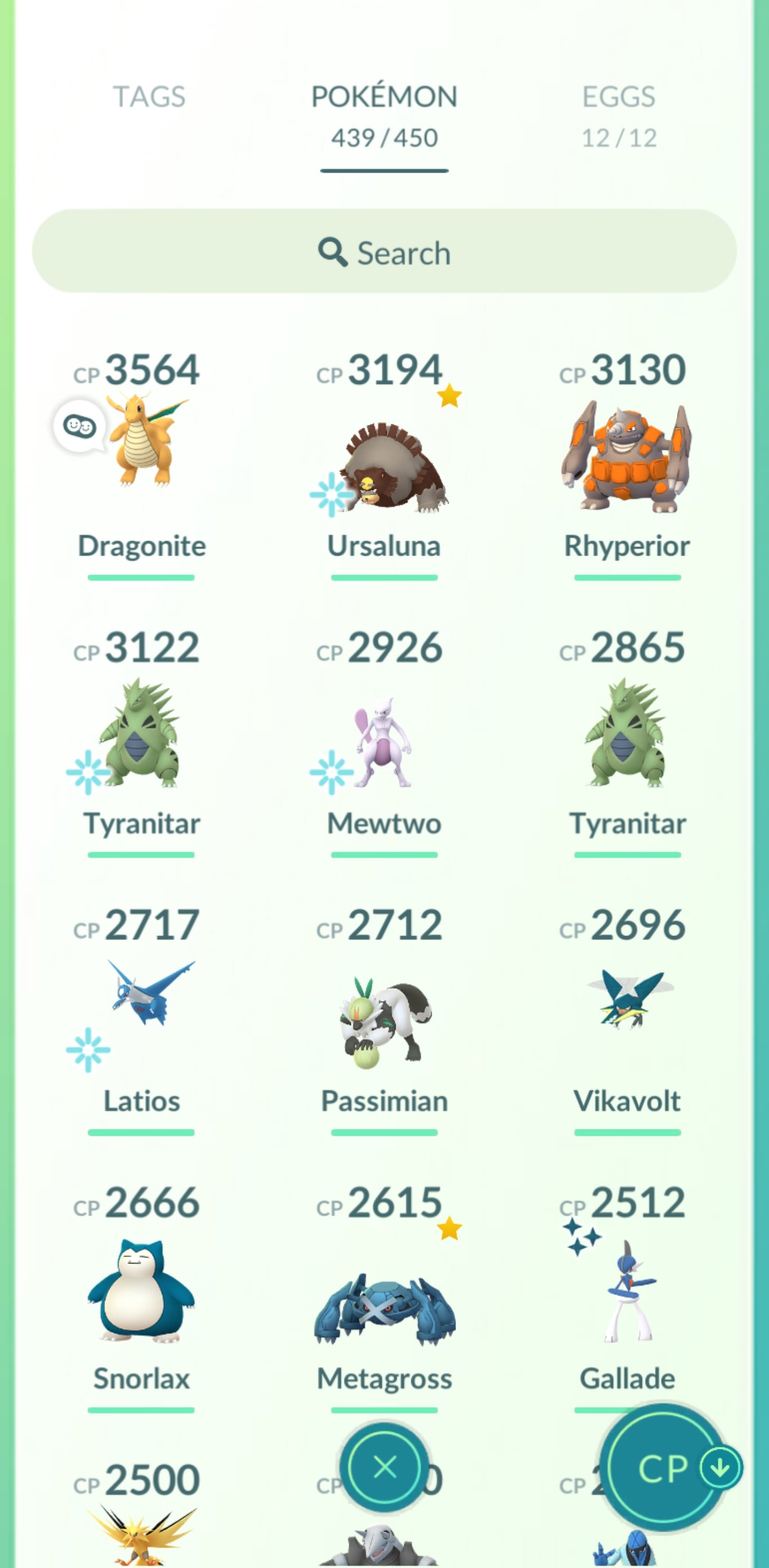Select Passimian with CP 2712
Screen dimensions: 769x1568
(x=384, y=1023)
